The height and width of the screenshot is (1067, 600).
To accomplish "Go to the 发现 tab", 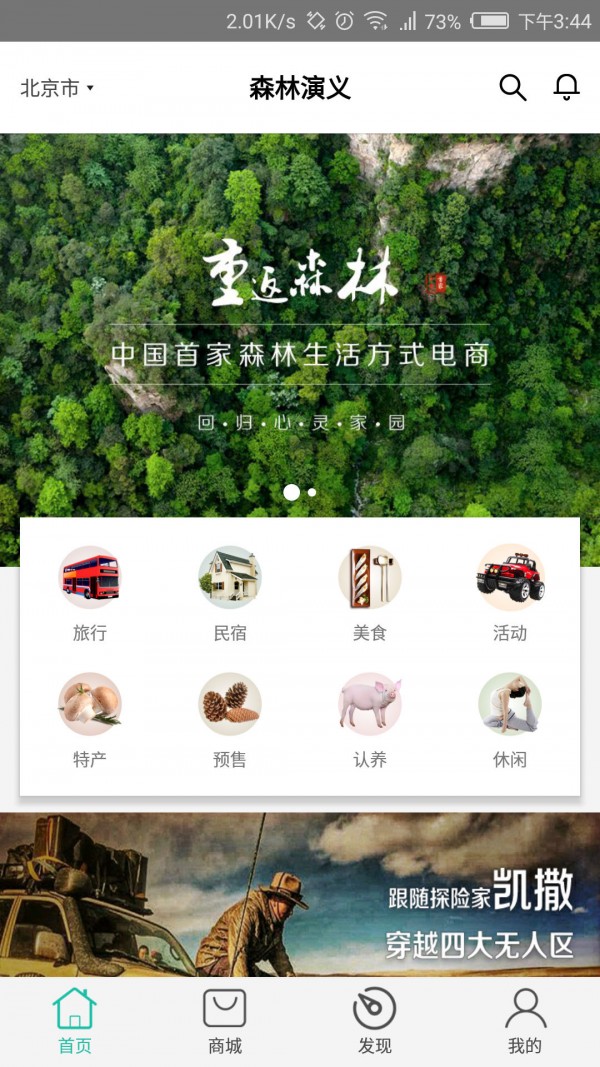I will (x=375, y=1021).
